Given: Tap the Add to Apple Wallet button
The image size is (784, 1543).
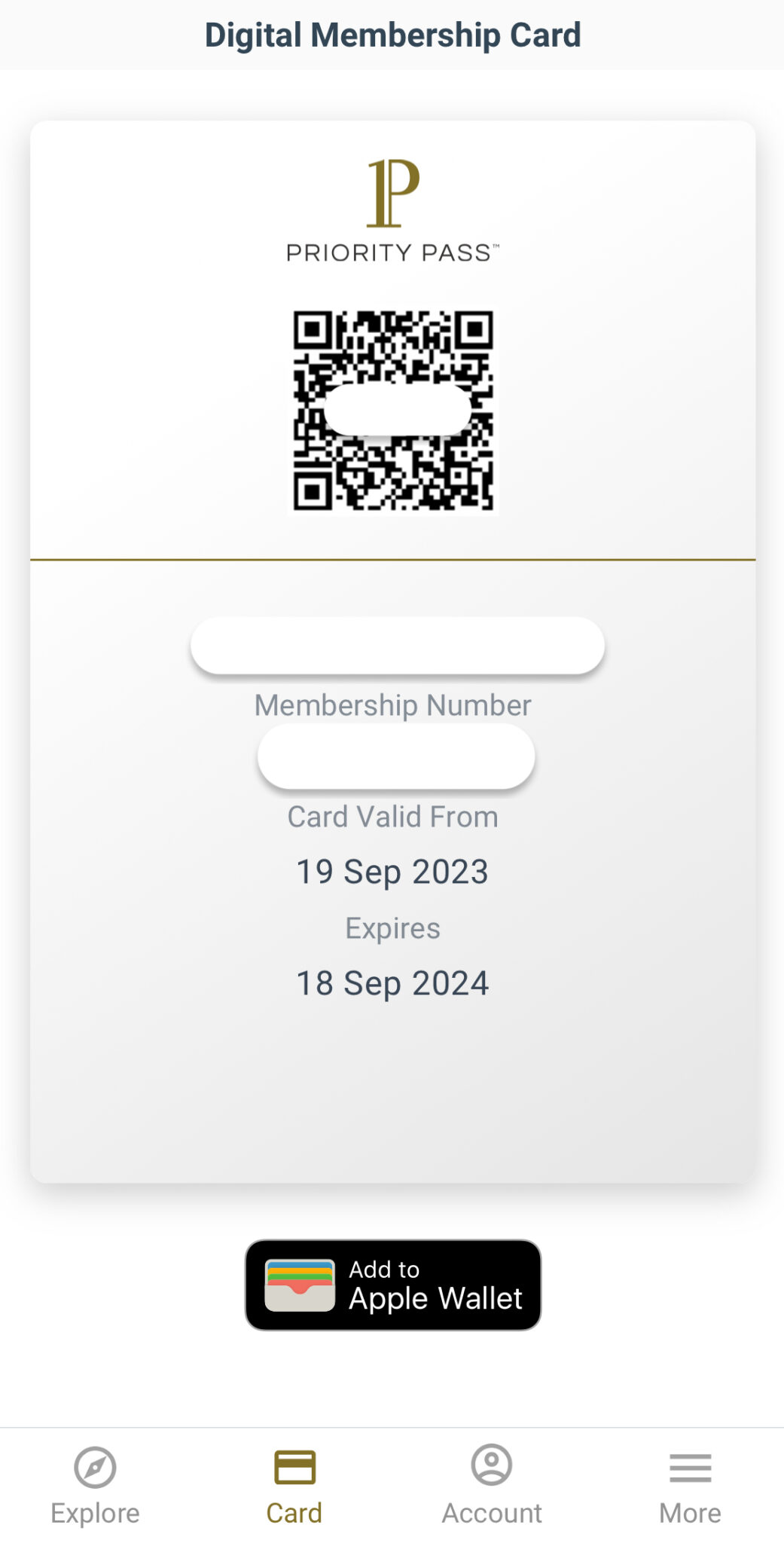Looking at the screenshot, I should coord(392,1286).
